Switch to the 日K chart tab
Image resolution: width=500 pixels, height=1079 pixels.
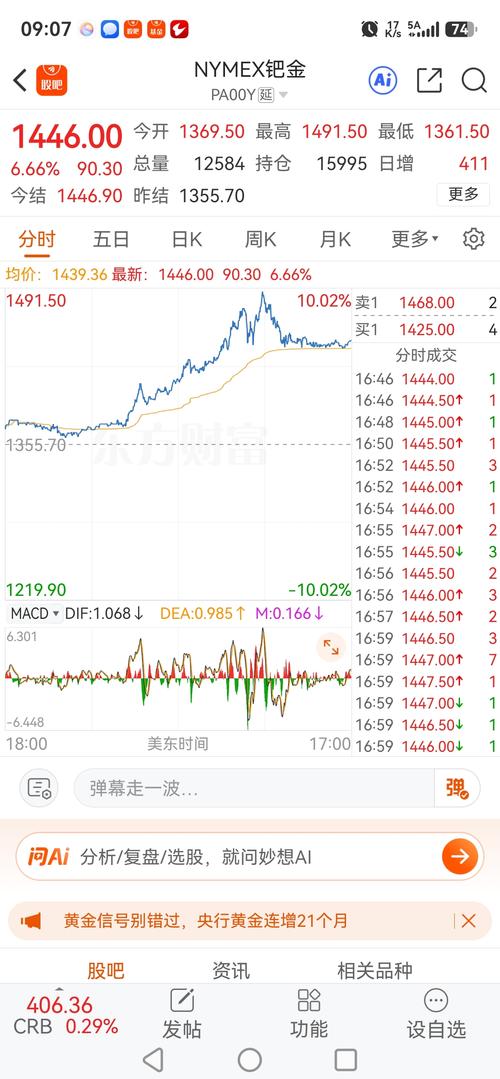[186, 239]
